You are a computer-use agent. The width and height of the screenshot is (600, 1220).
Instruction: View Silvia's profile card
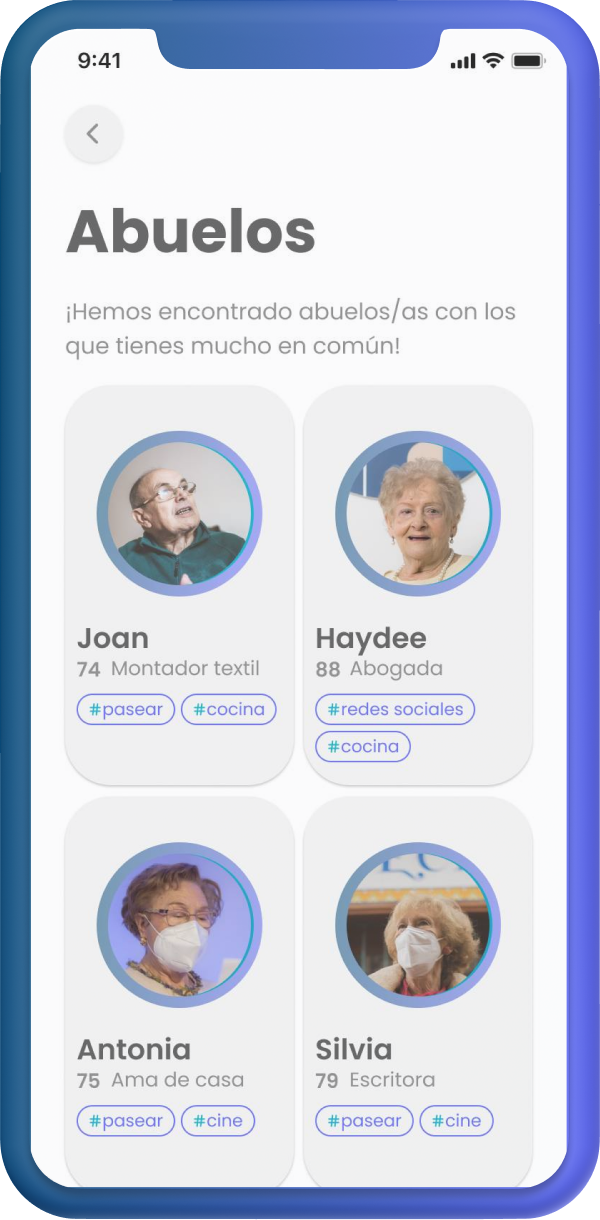(x=418, y=960)
